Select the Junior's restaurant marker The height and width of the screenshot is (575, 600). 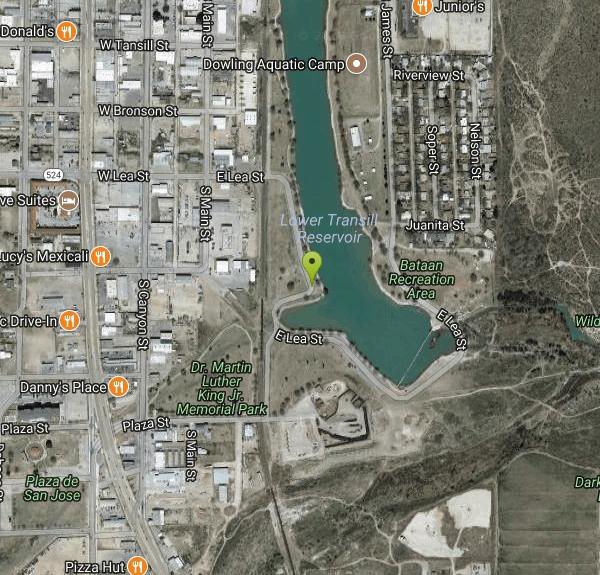[x=421, y=7]
